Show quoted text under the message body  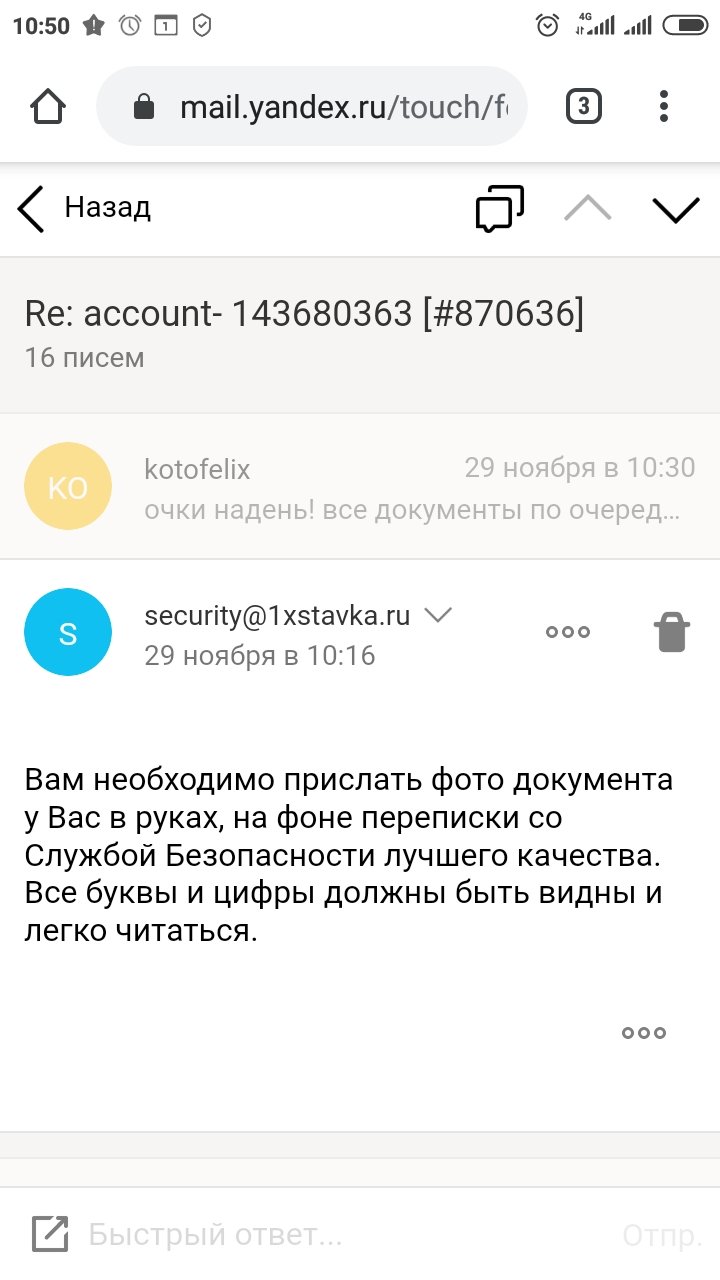tap(643, 1033)
